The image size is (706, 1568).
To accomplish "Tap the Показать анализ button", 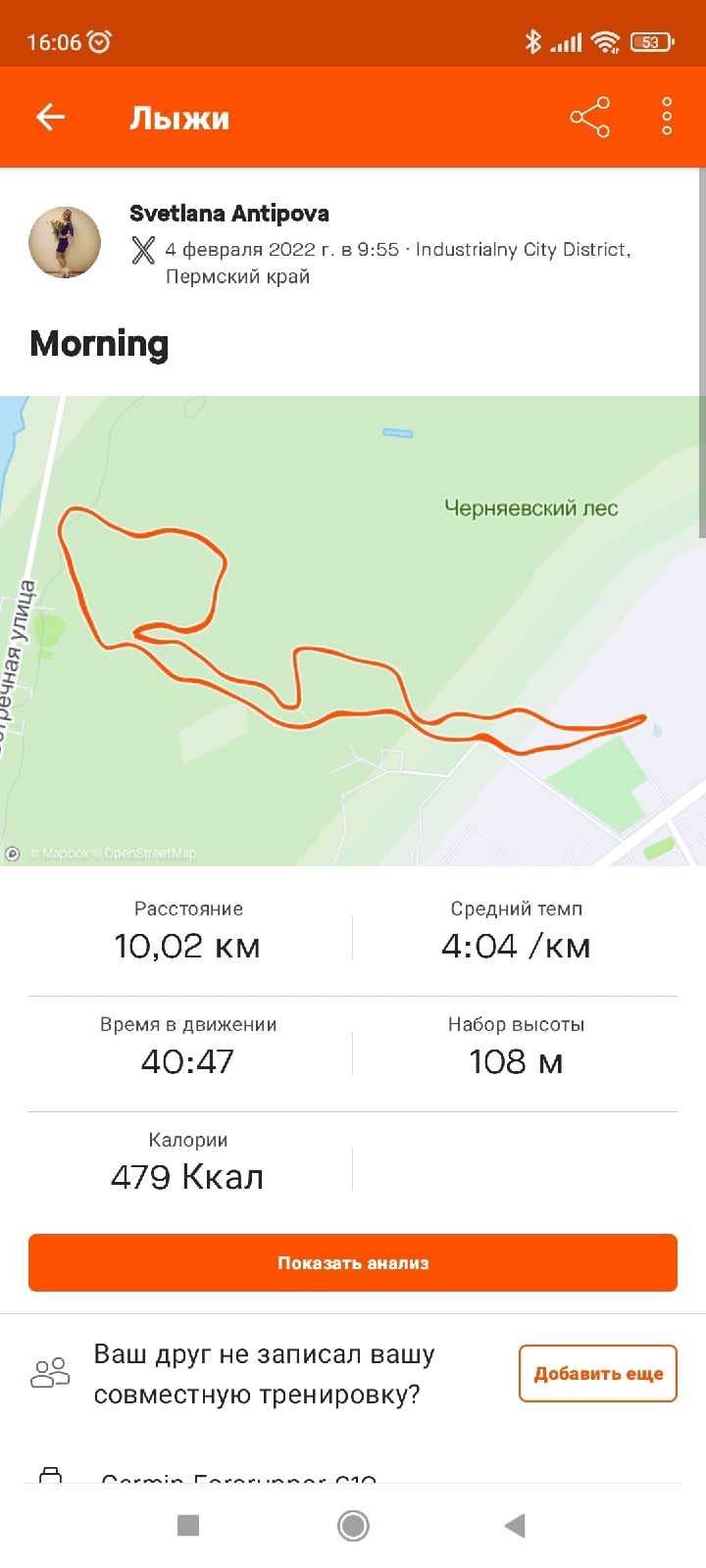I will point(353,1262).
